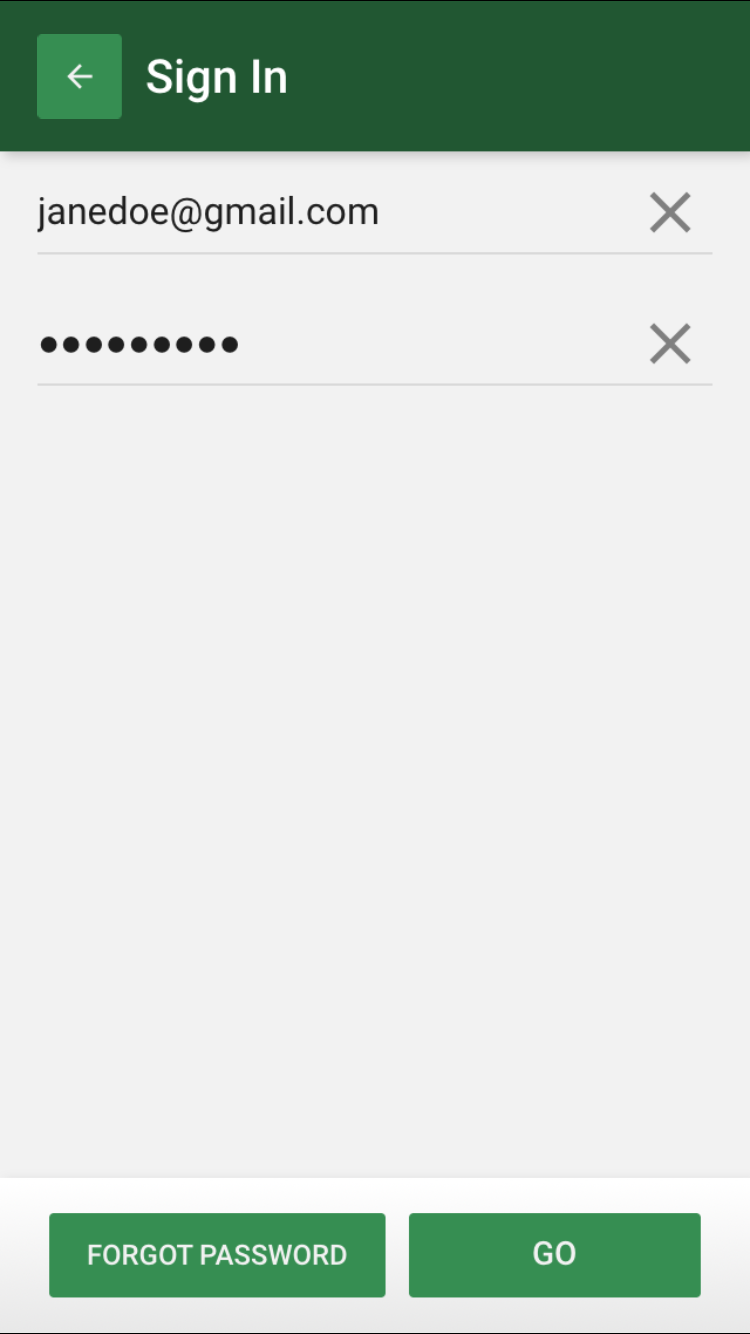The width and height of the screenshot is (750, 1334).
Task: Submit sign in with GO
Action: pyautogui.click(x=555, y=1255)
